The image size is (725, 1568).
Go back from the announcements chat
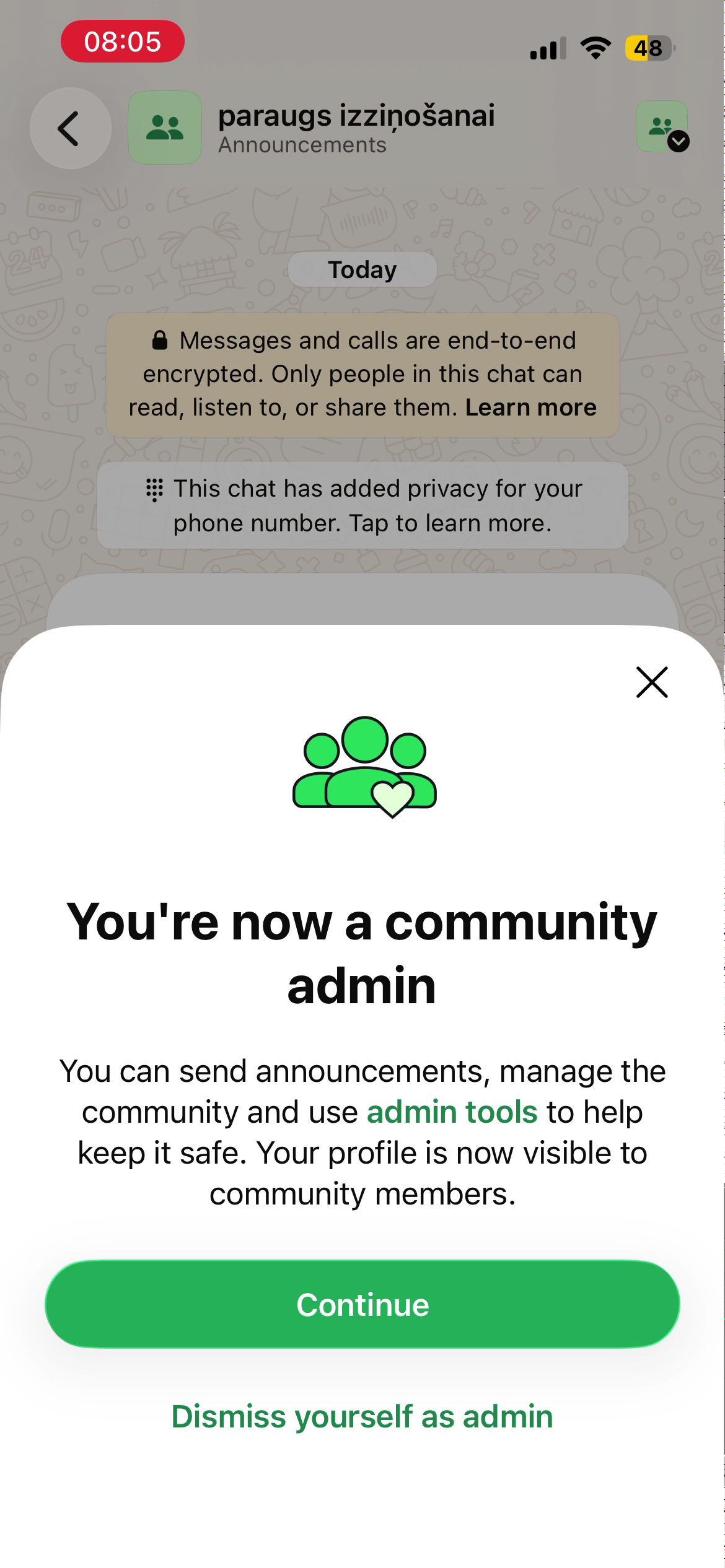[x=70, y=128]
